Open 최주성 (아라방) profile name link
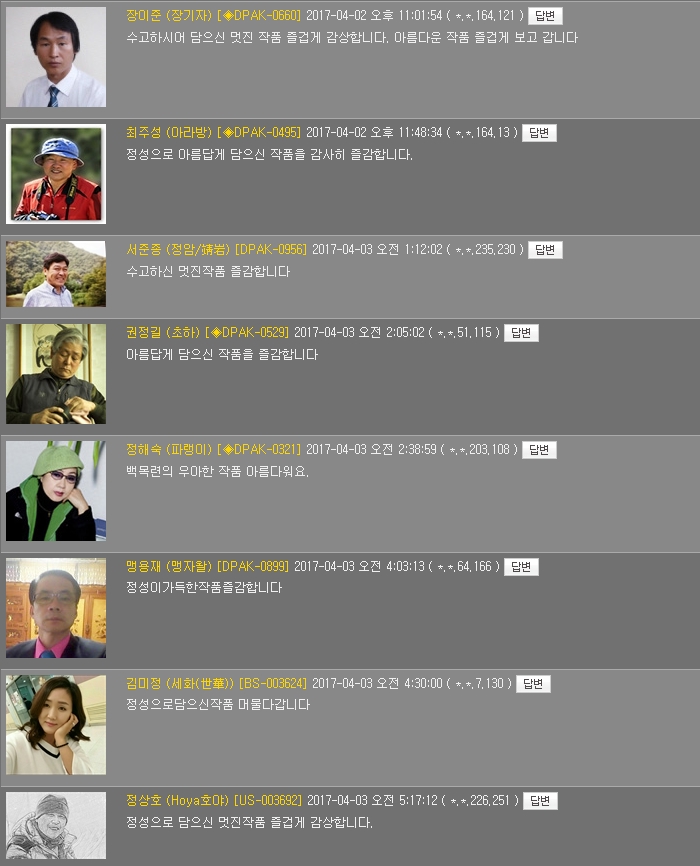The image size is (700, 866). [x=169, y=133]
